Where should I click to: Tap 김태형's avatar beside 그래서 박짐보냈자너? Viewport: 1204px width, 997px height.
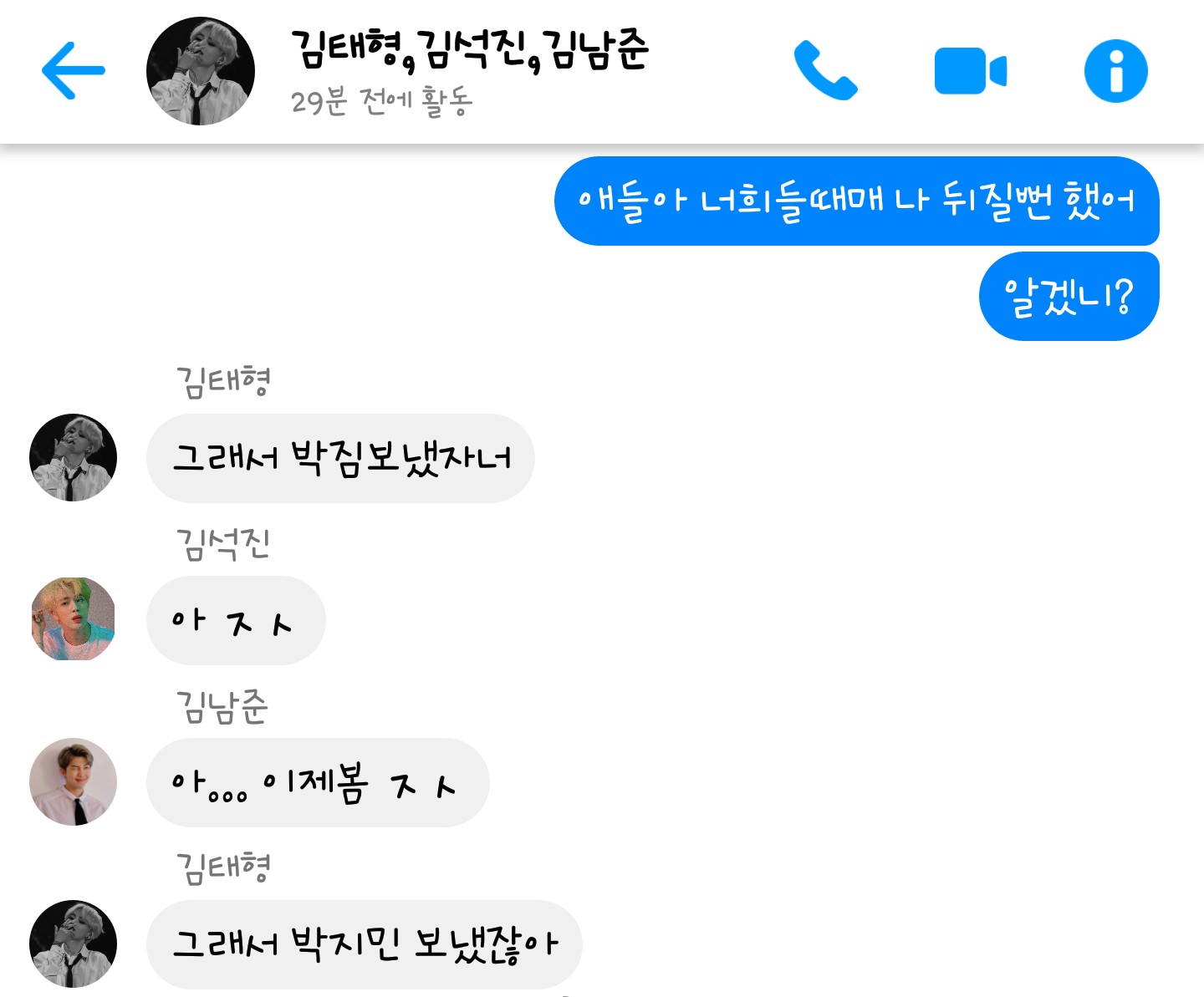point(73,457)
